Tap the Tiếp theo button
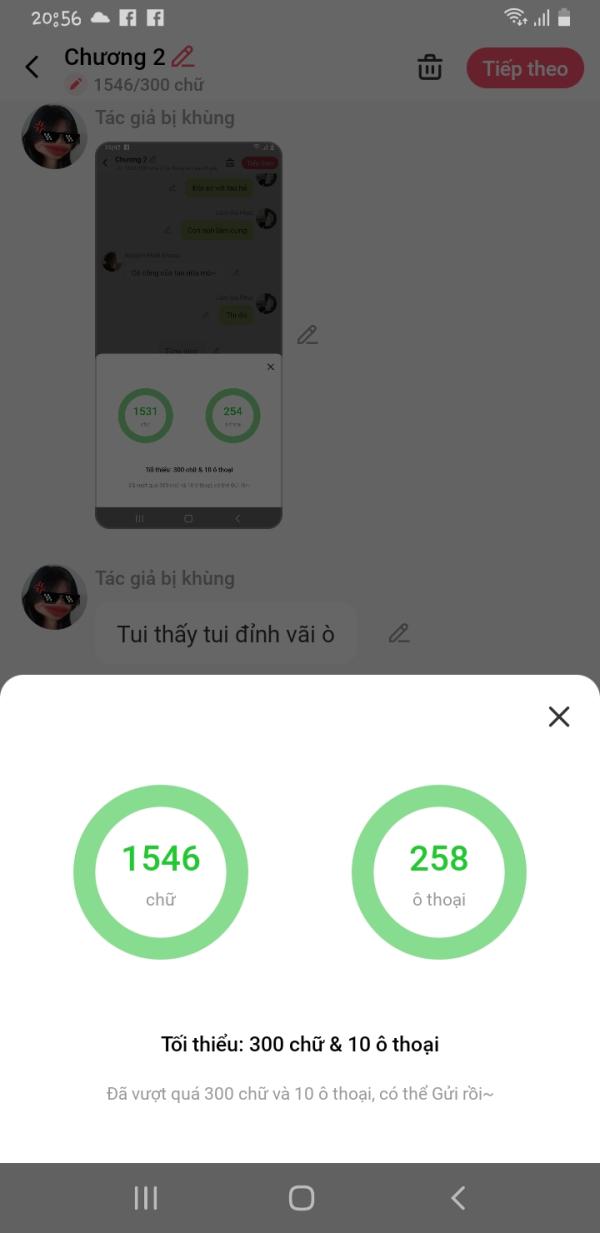Viewport: 600px width, 1233px height. [x=525, y=68]
